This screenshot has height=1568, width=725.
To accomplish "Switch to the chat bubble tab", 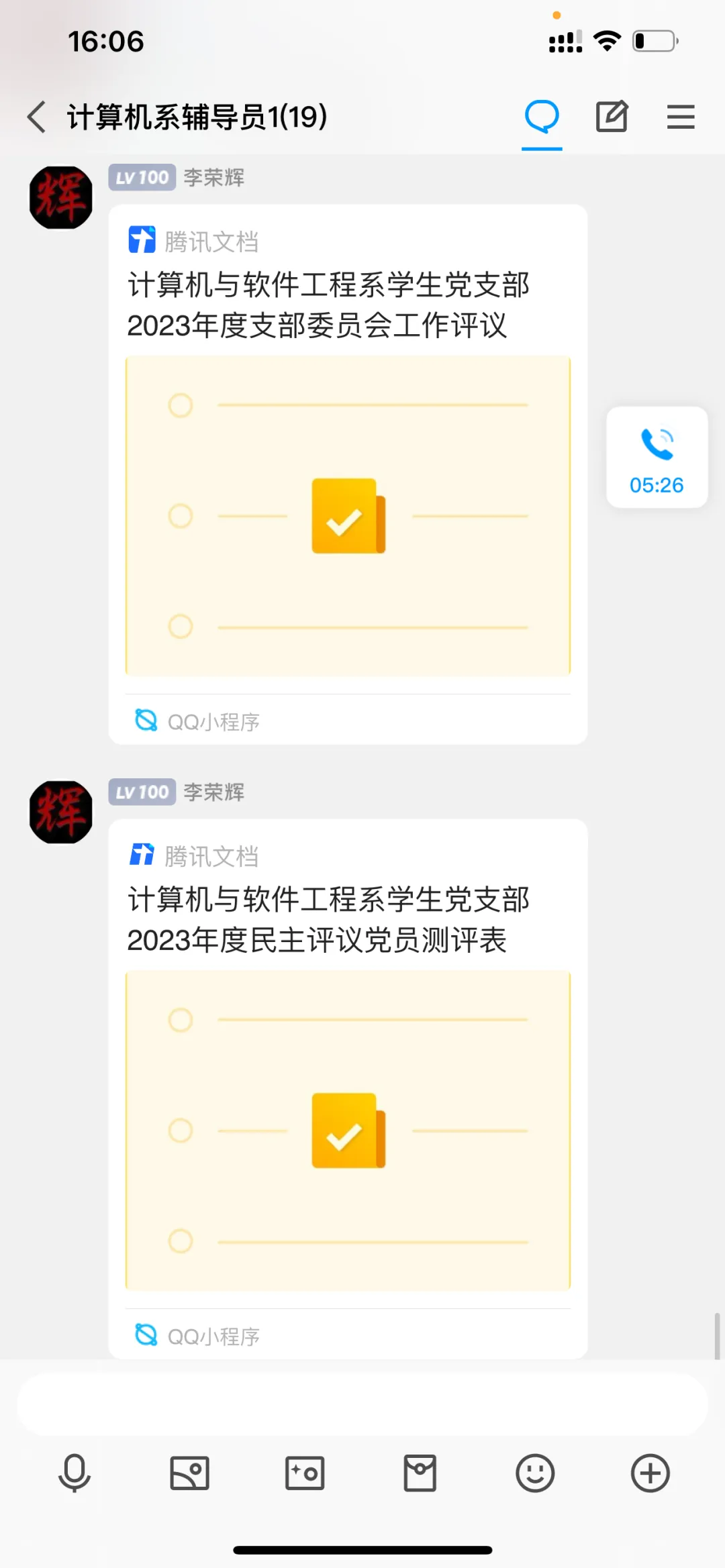I will pyautogui.click(x=542, y=117).
